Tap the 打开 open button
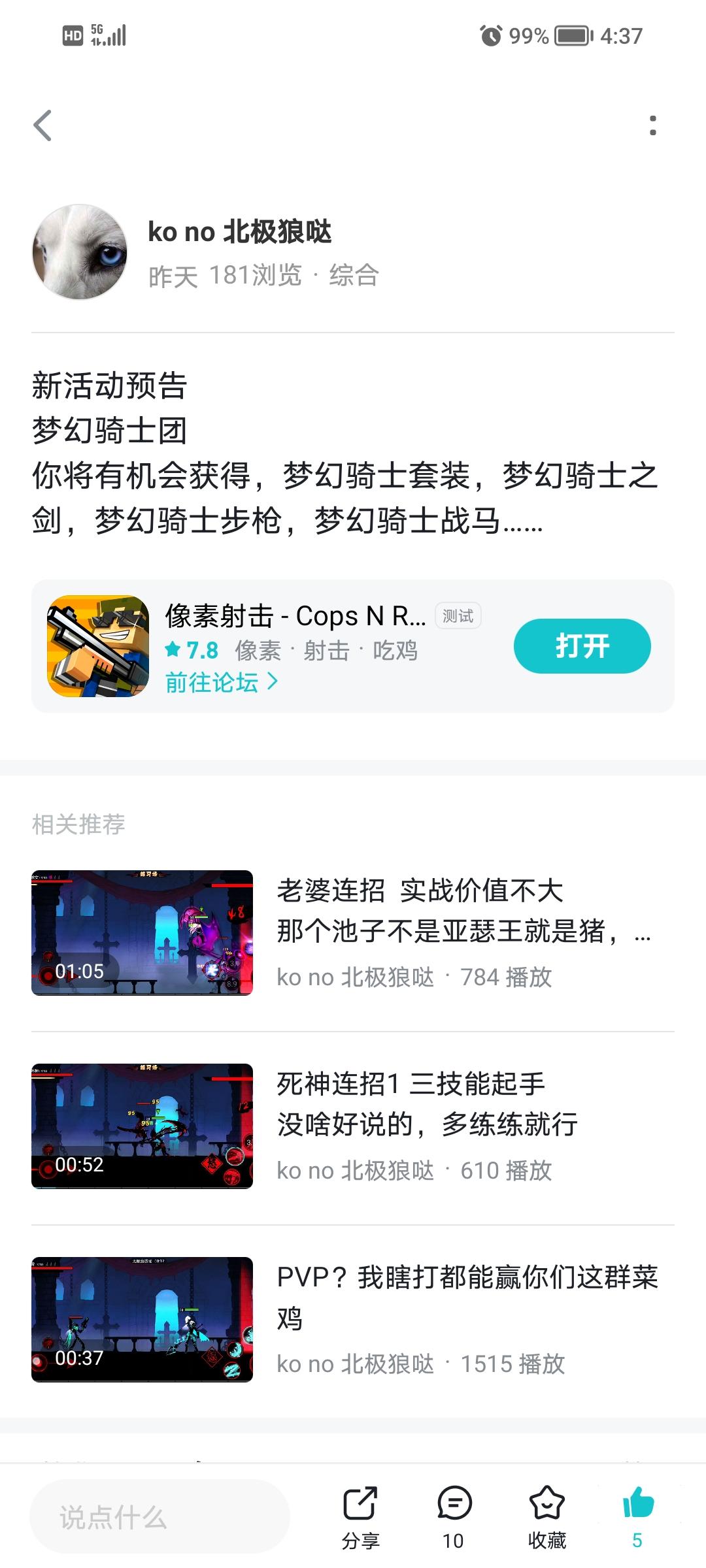706x1568 pixels. (x=582, y=645)
